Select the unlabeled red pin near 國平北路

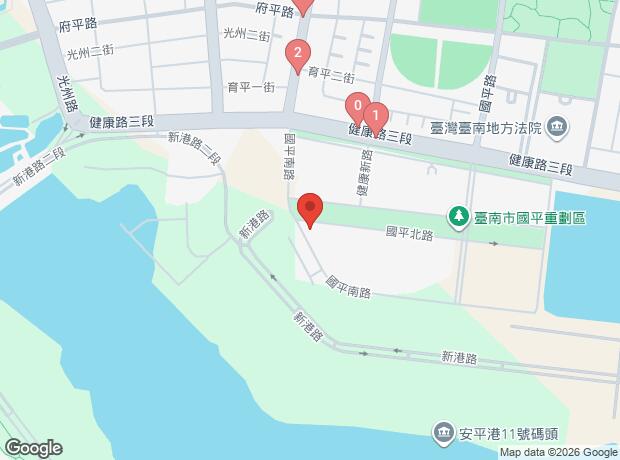[310, 209]
